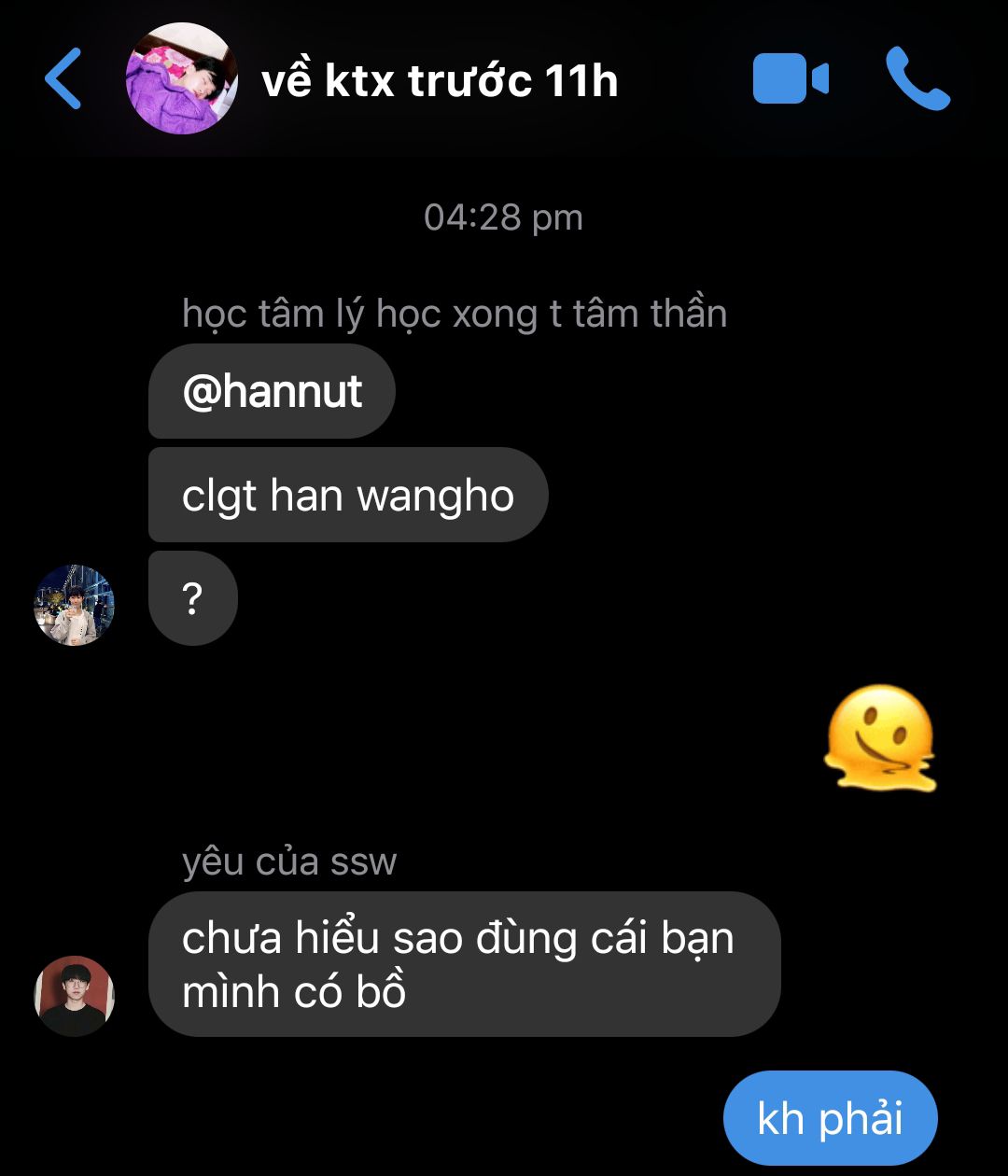
Task: Start a video call with the group
Action: (790, 79)
